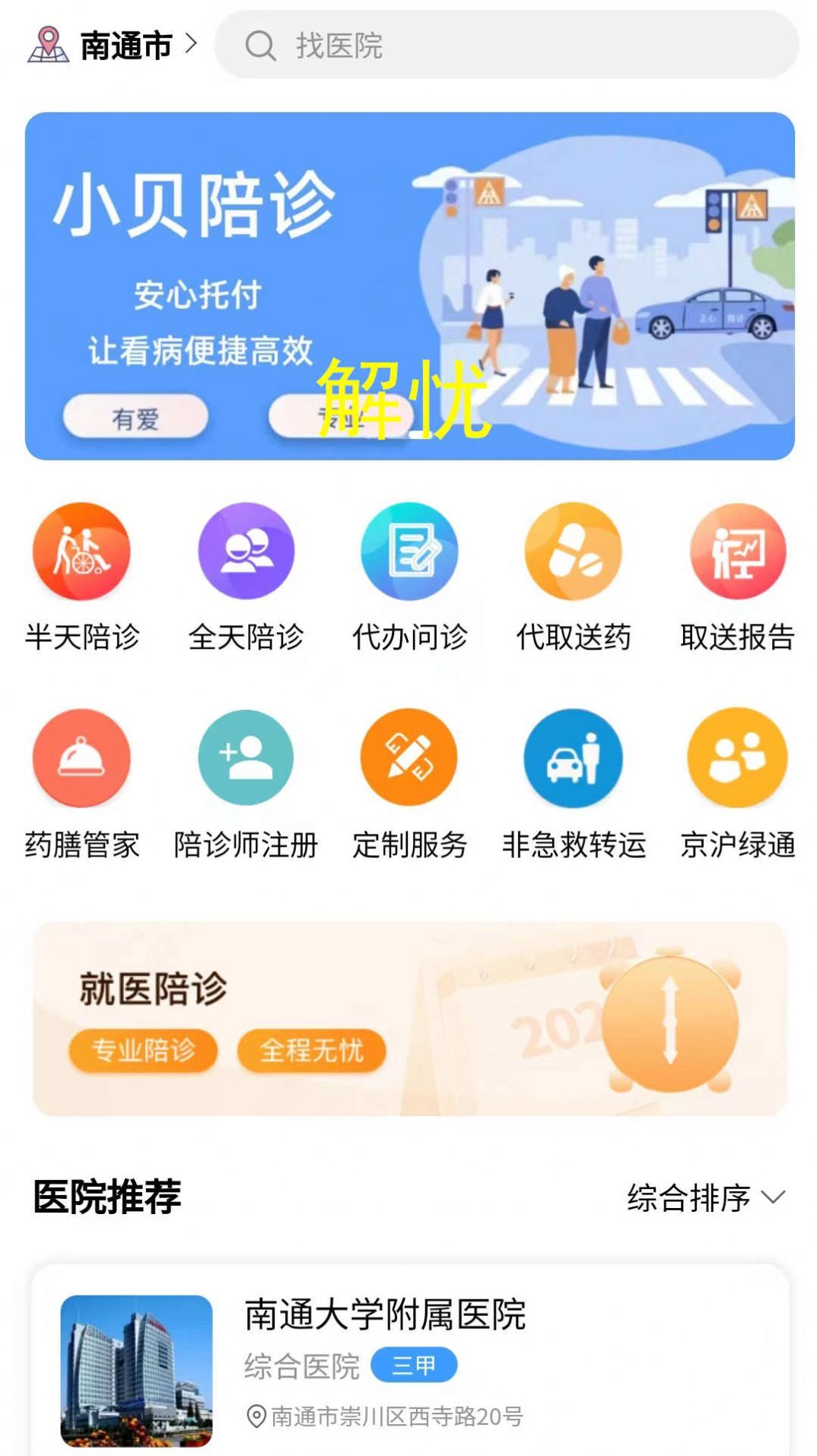Select the 京沪绿通 service icon
The image size is (817, 1456).
736,757
